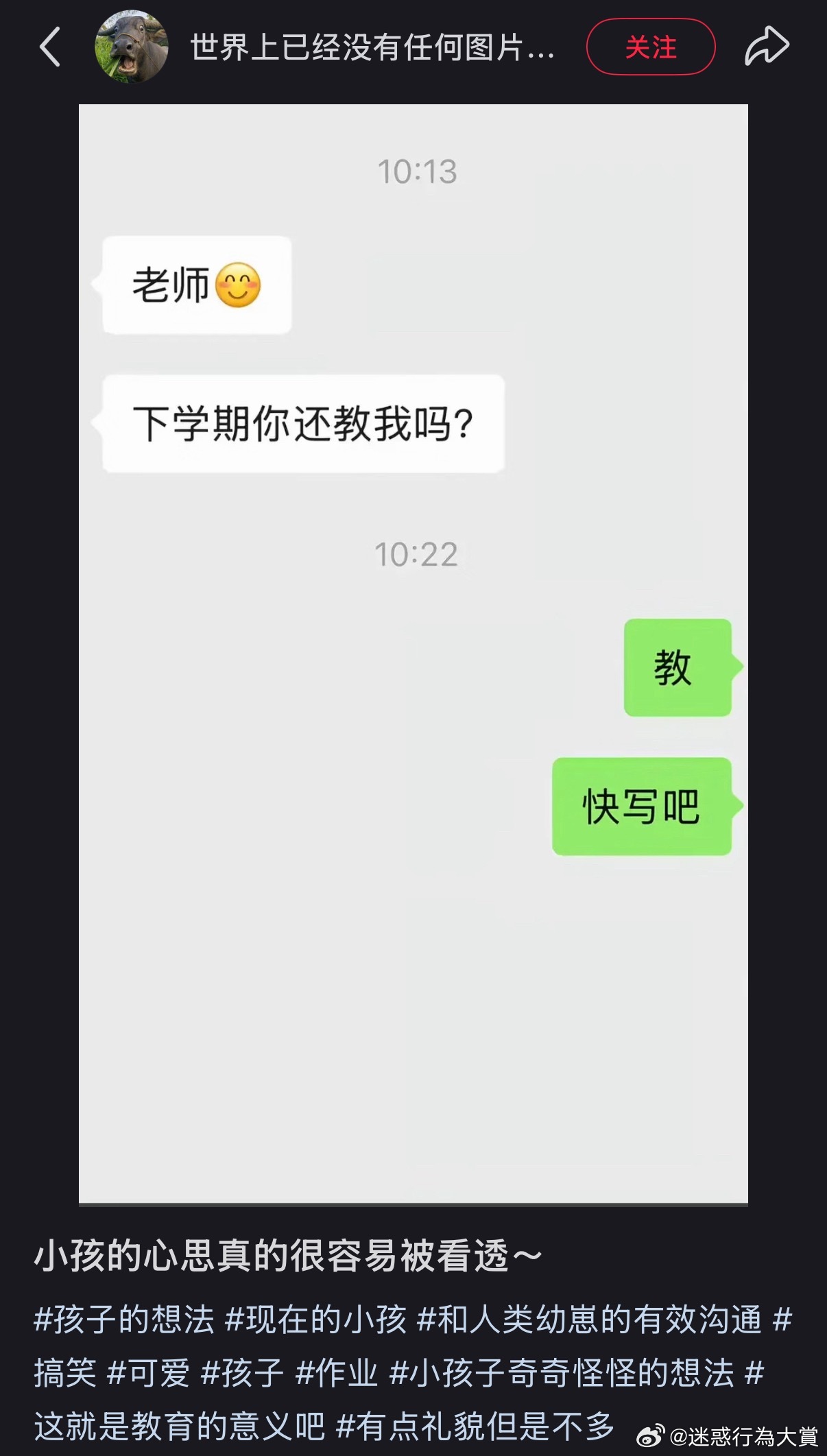This screenshot has width=827, height=1456.
Task: Open the #作业 hashtag page
Action: tap(342, 1367)
